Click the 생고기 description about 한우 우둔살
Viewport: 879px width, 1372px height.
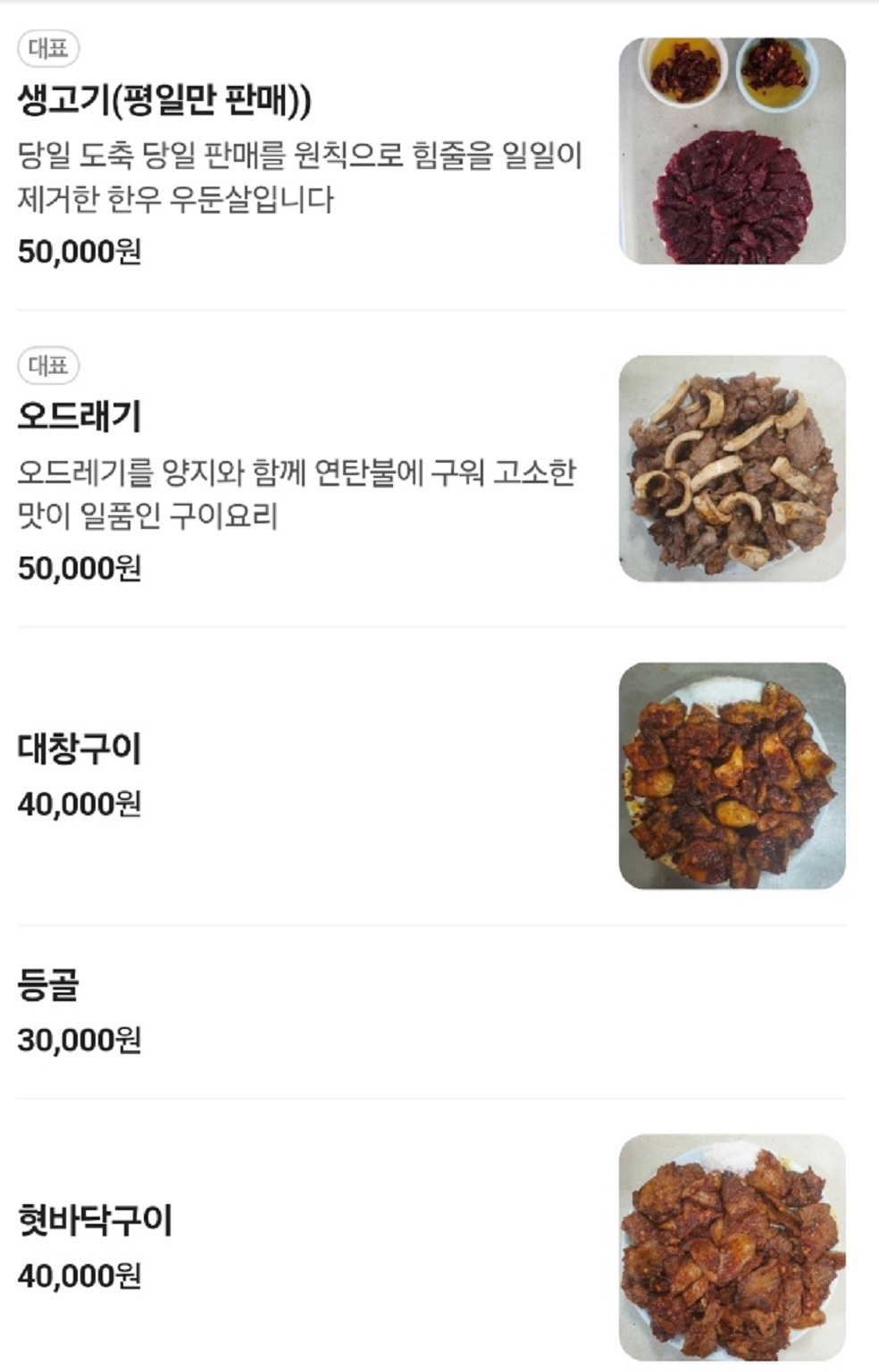[299, 176]
